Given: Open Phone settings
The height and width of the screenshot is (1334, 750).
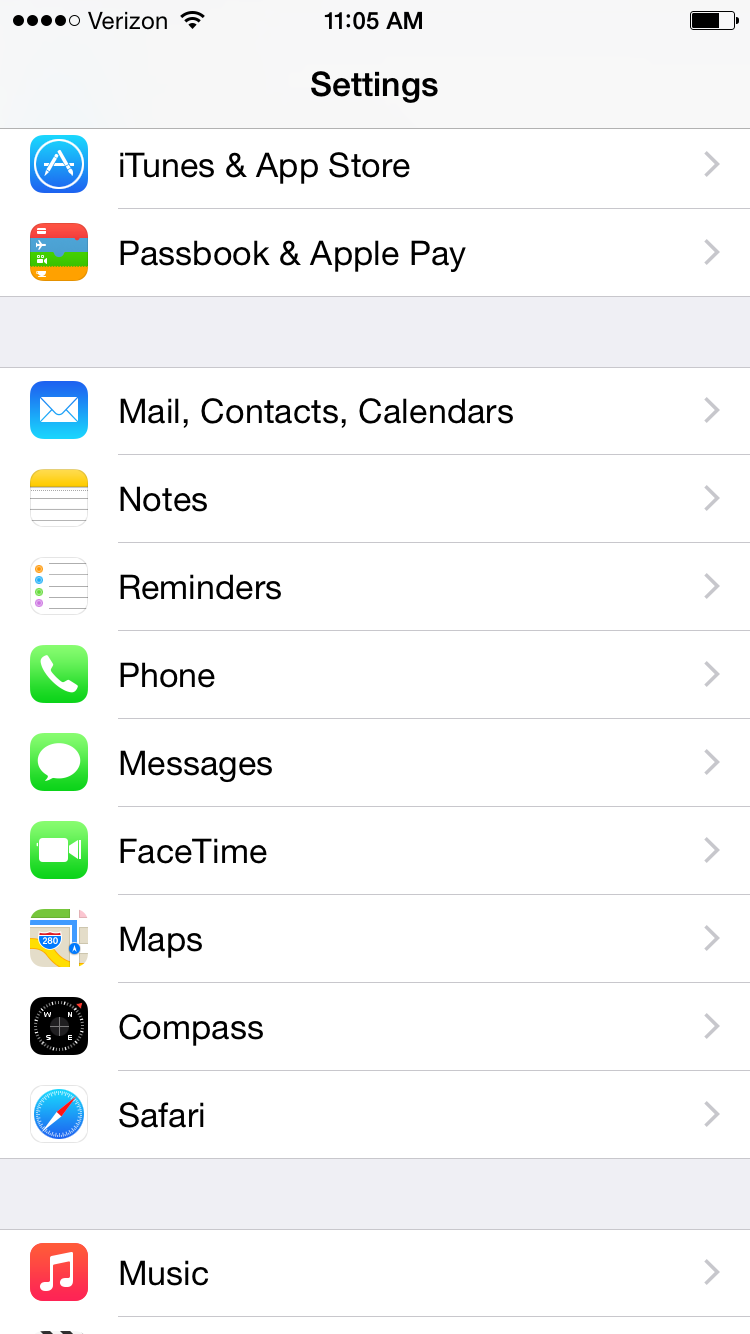Looking at the screenshot, I should pos(375,675).
